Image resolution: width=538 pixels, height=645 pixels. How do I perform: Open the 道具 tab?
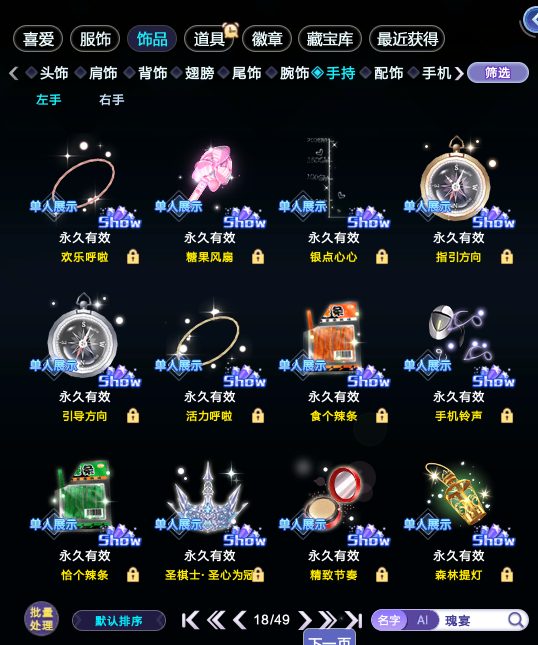coord(209,39)
